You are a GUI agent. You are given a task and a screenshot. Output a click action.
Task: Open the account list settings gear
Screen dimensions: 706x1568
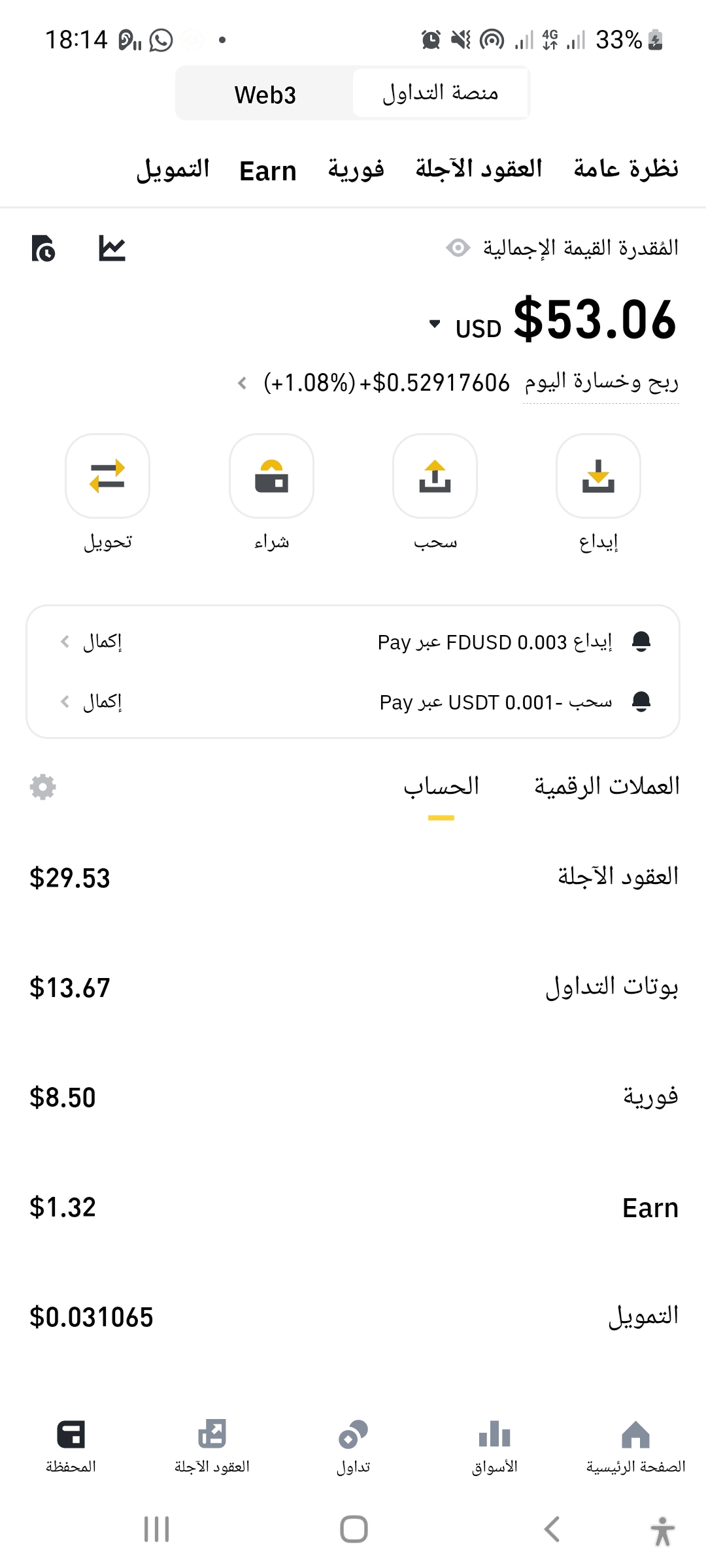coord(43,787)
